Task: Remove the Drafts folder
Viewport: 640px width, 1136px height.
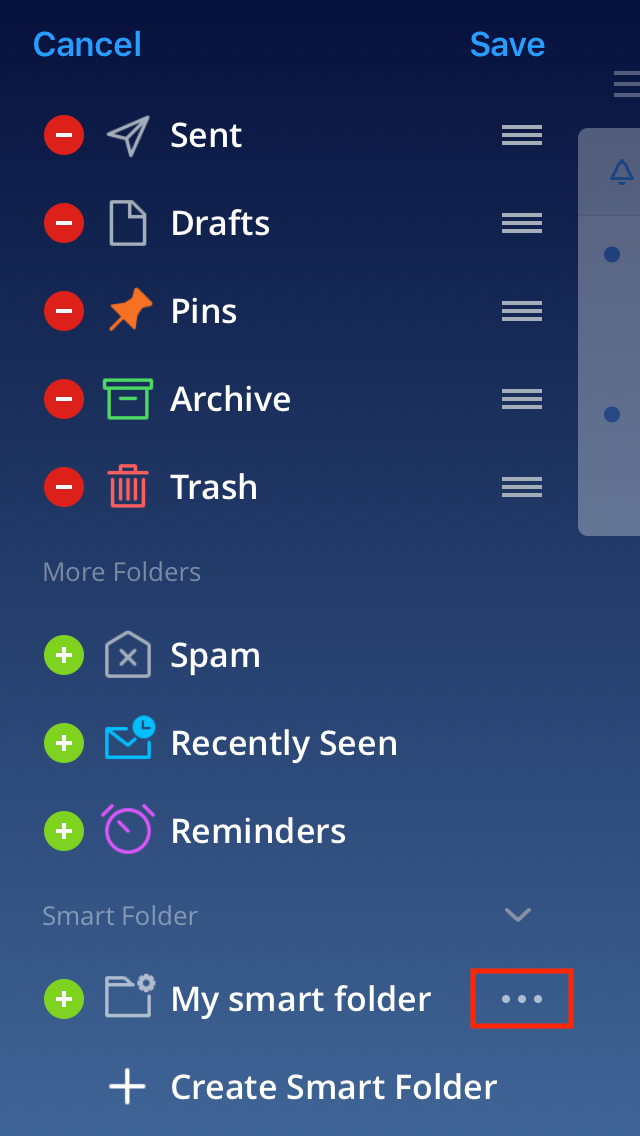Action: [x=64, y=223]
